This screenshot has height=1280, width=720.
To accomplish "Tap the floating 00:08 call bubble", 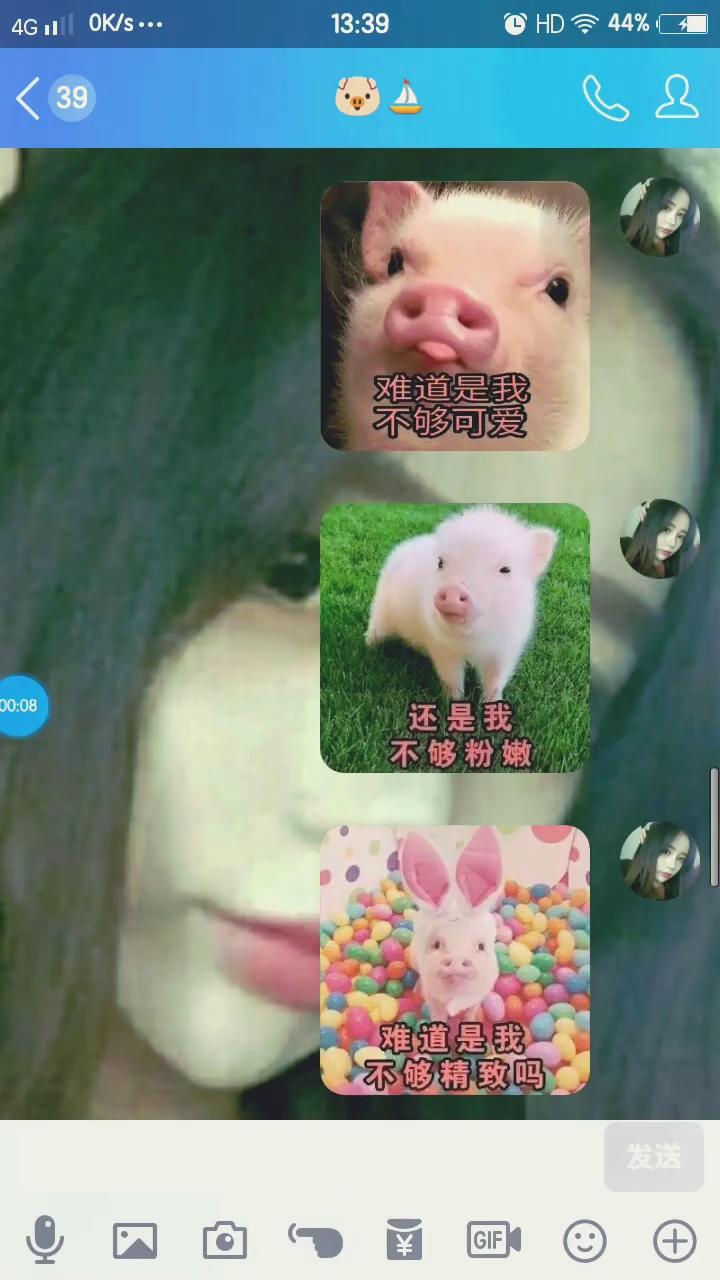I will 20,705.
